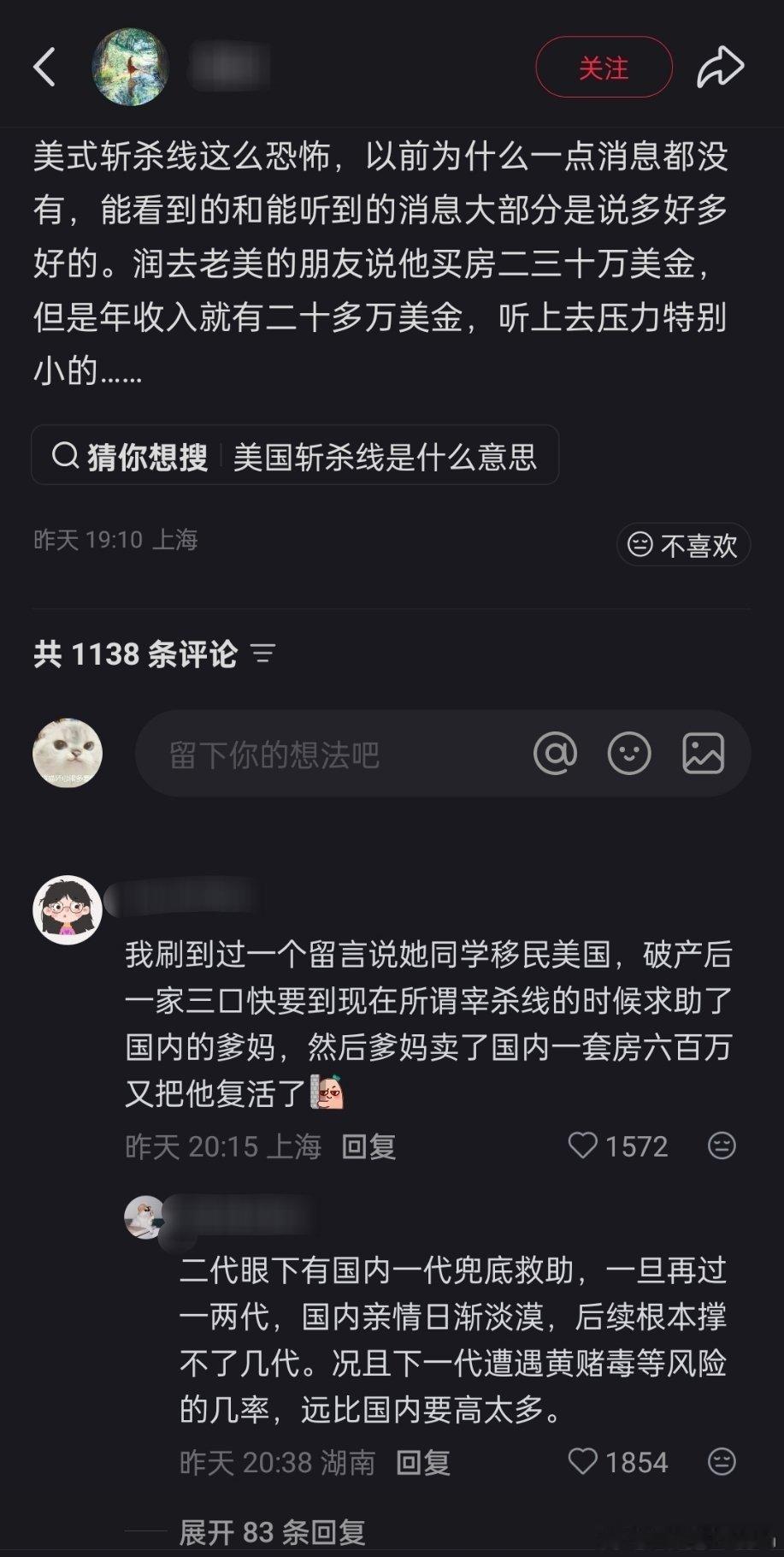Open emoji reaction icon beside 1572 likes

[722, 1146]
